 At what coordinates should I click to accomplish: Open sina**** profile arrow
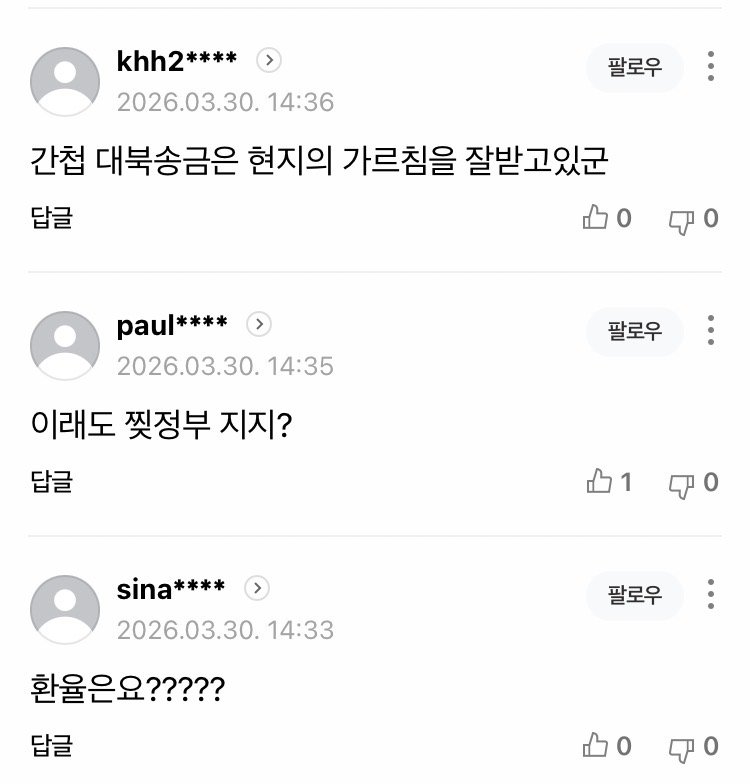pos(257,589)
